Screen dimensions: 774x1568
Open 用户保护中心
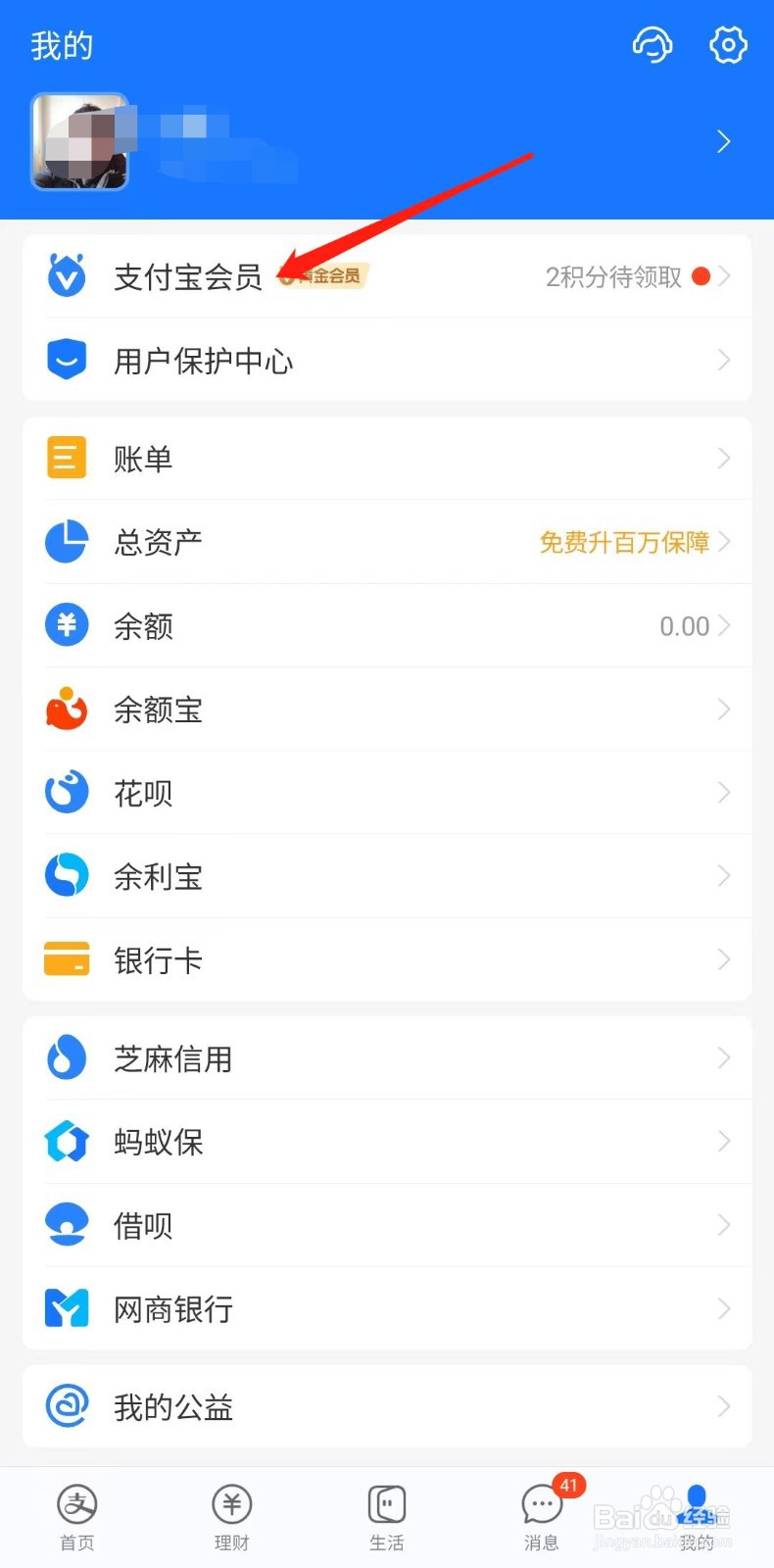pyautogui.click(x=204, y=361)
